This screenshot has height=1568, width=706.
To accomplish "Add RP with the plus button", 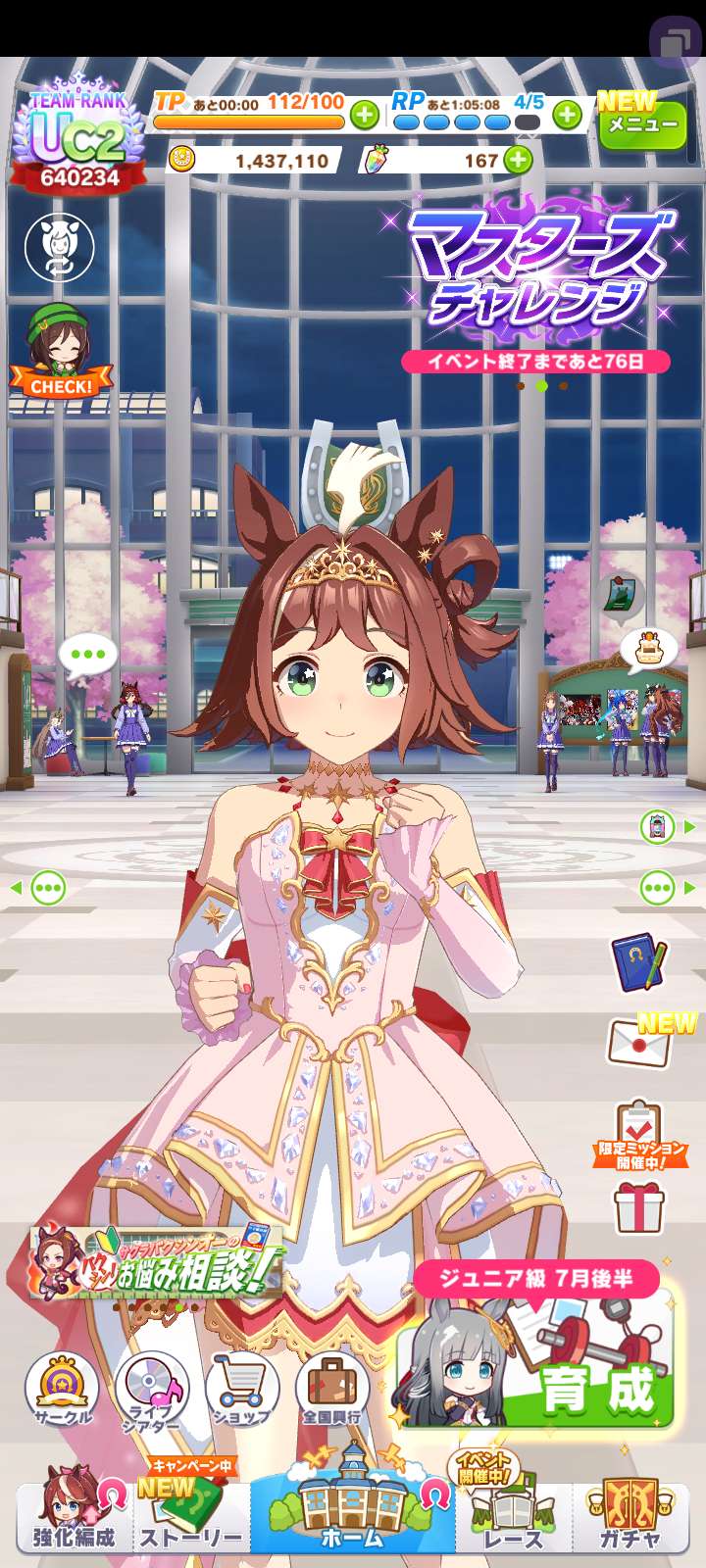I will pos(567,116).
